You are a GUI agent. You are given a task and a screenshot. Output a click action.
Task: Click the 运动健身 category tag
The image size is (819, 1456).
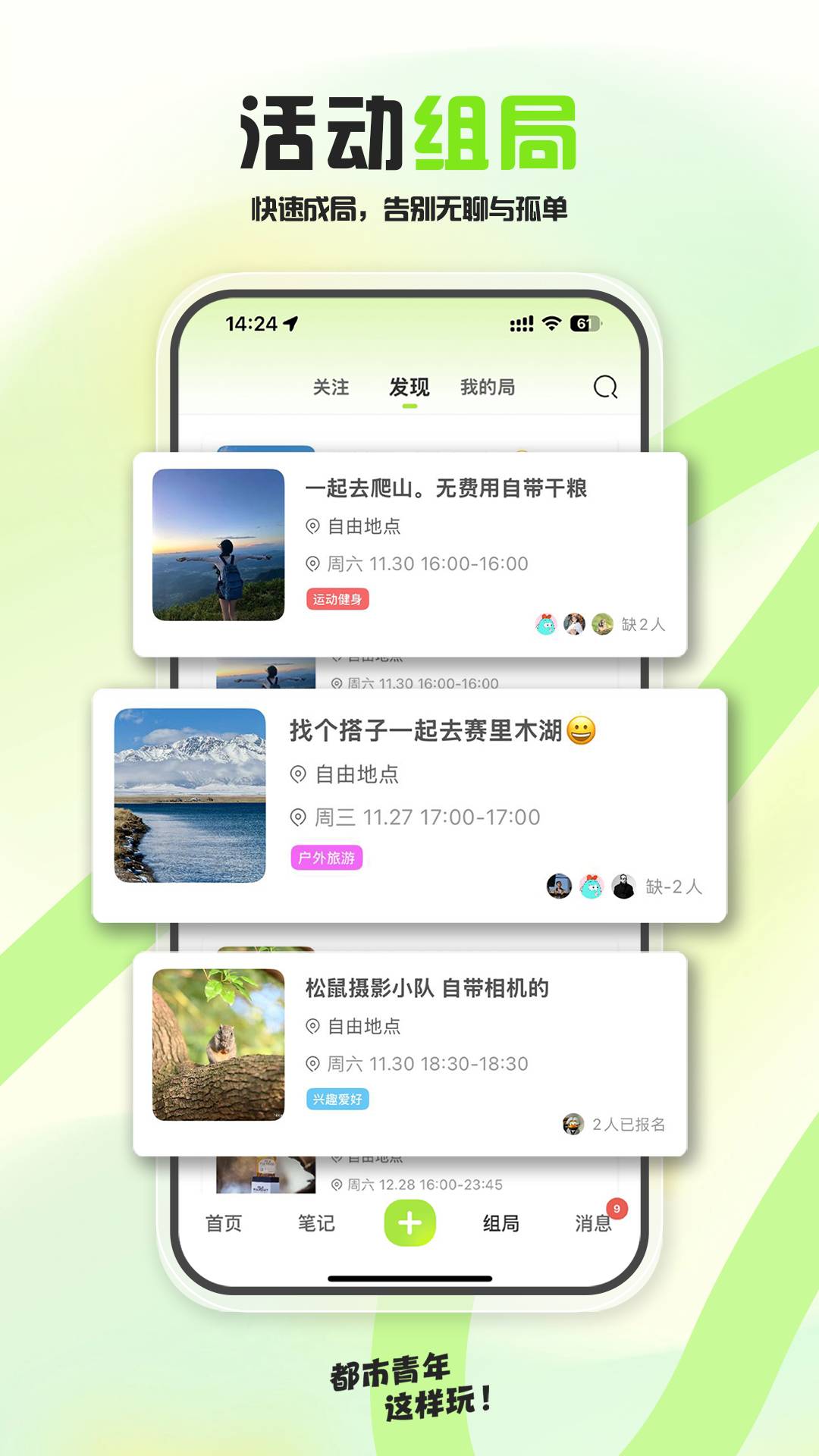[336, 598]
